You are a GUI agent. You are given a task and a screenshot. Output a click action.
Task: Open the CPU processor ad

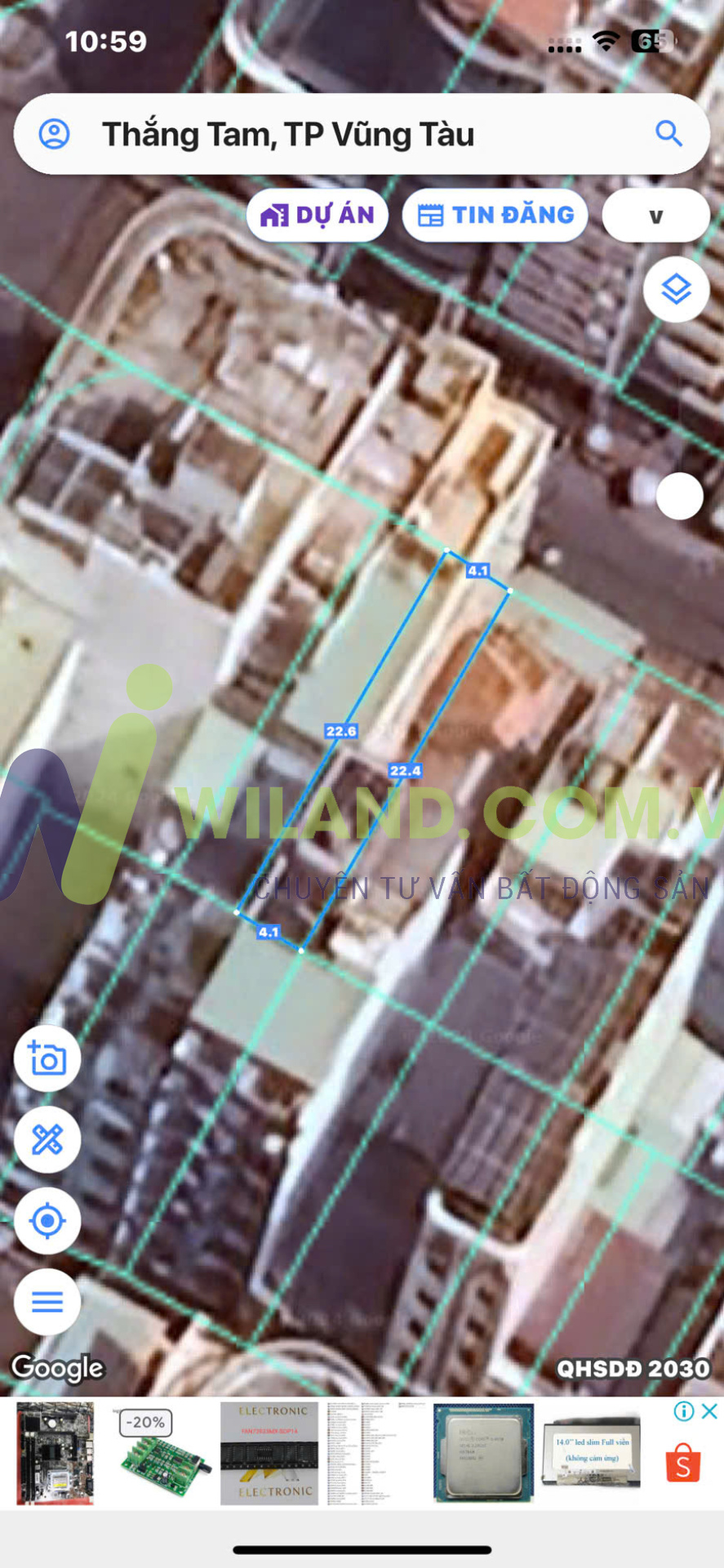coord(483,1454)
